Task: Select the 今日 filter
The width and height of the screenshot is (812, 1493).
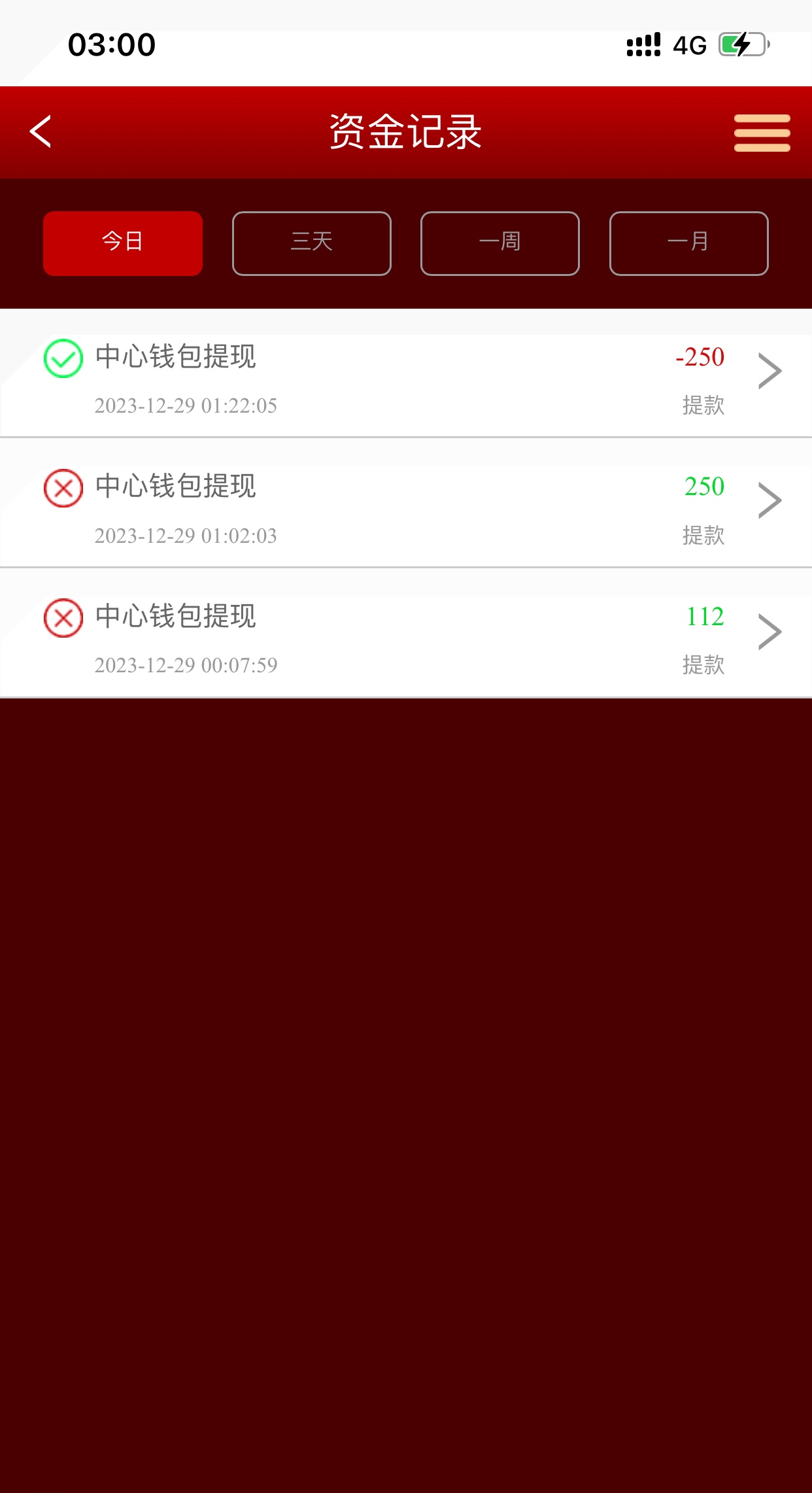Action: (x=123, y=243)
